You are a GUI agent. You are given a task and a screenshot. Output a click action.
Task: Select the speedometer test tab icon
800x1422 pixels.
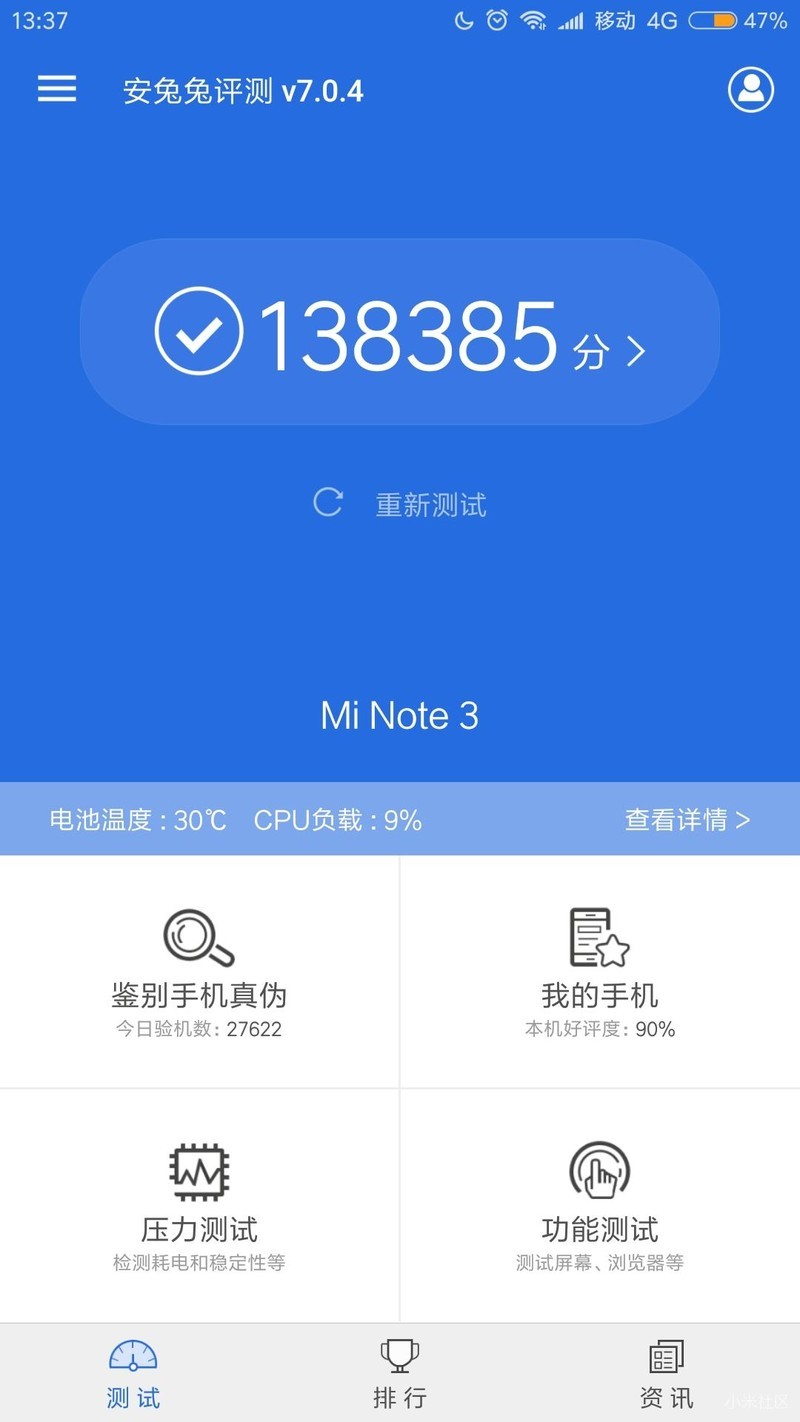coord(133,1356)
